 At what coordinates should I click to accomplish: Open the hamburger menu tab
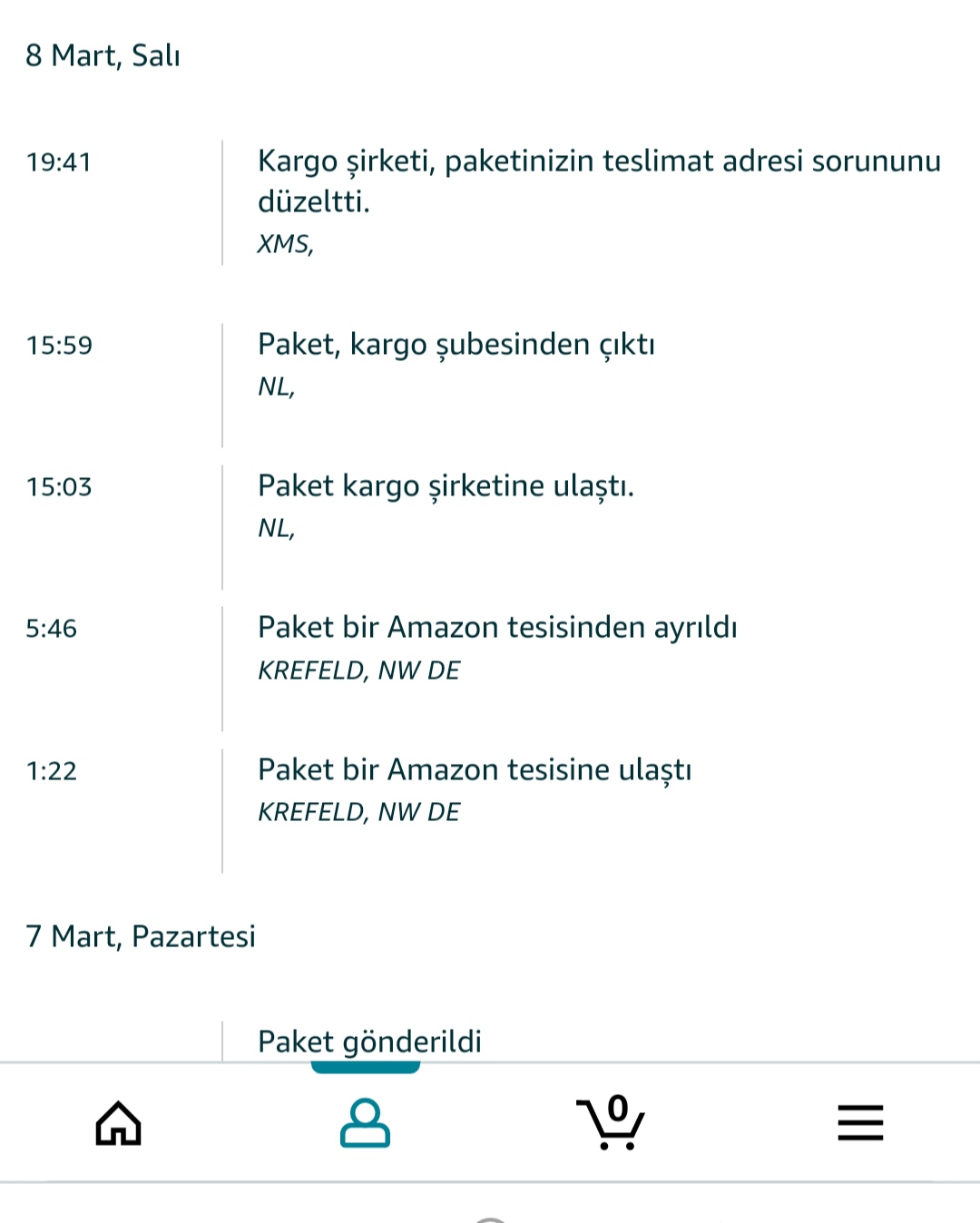(859, 1122)
